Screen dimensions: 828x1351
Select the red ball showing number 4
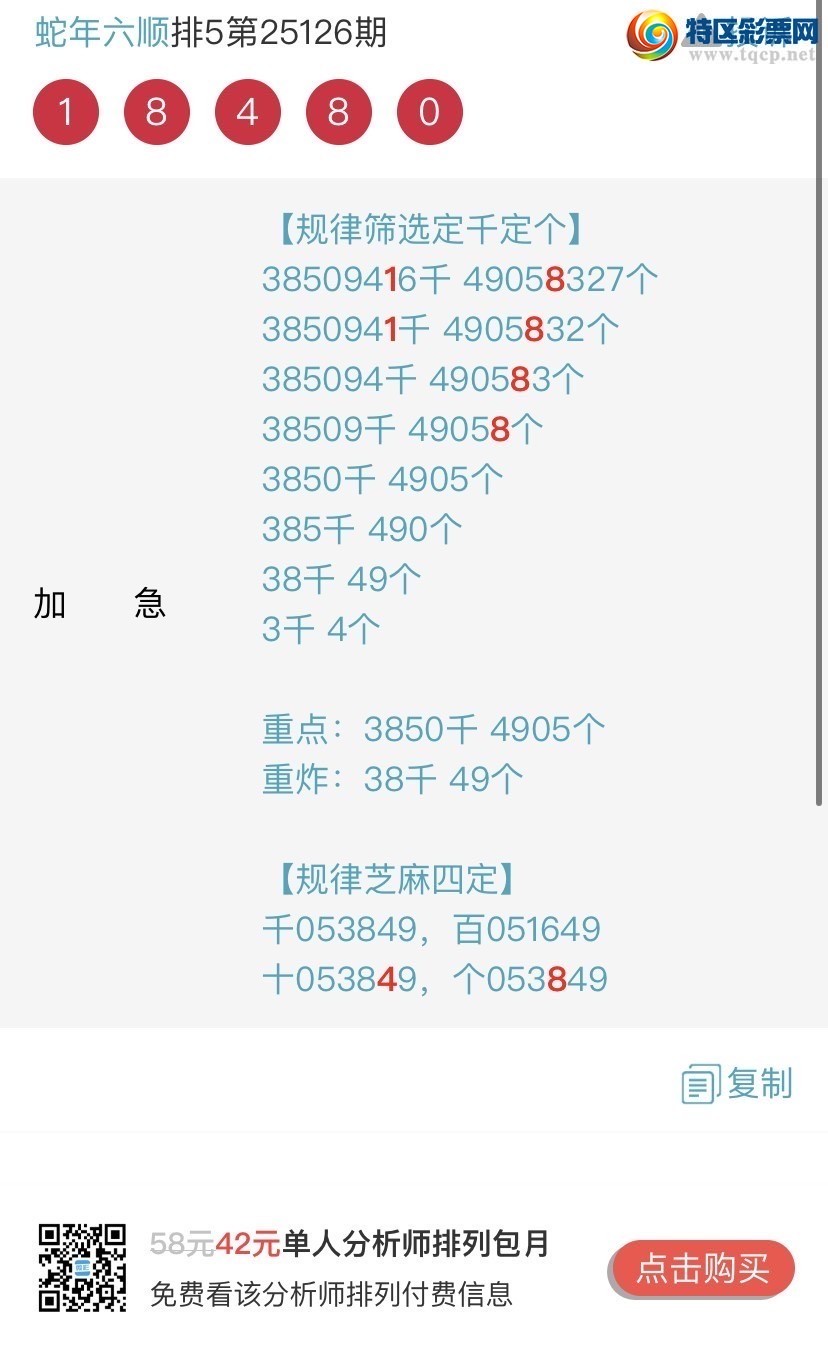(248, 112)
